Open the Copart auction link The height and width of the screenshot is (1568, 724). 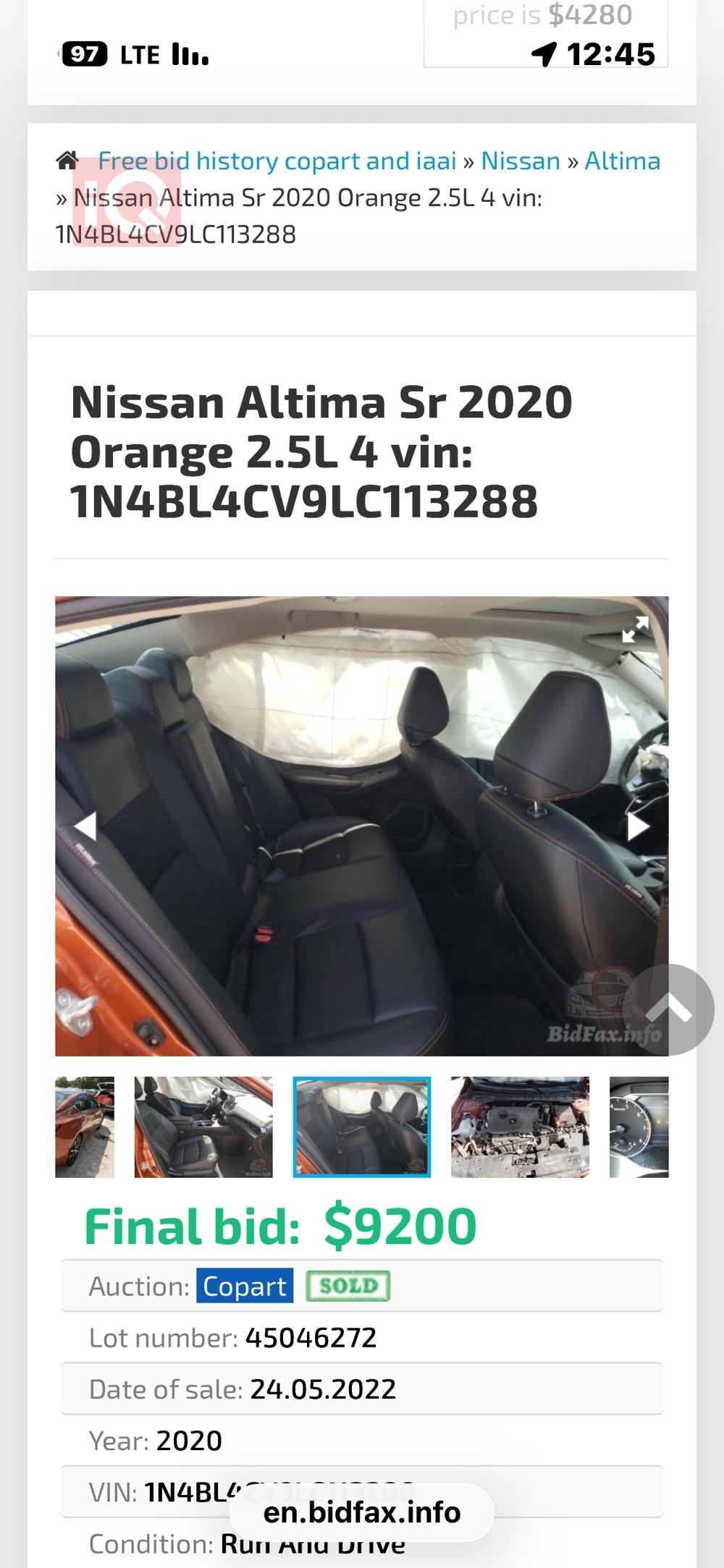pyautogui.click(x=245, y=1286)
